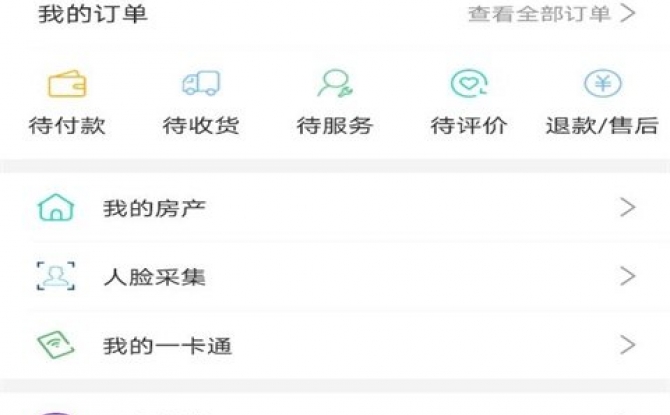
Task: View all orders via 查看全部订单
Action: pos(551,14)
